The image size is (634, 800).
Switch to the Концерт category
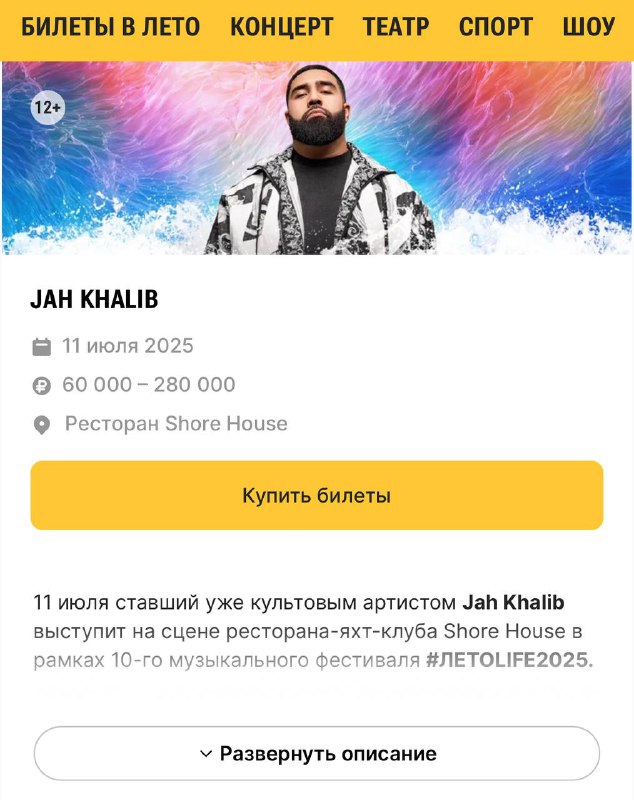click(x=281, y=27)
